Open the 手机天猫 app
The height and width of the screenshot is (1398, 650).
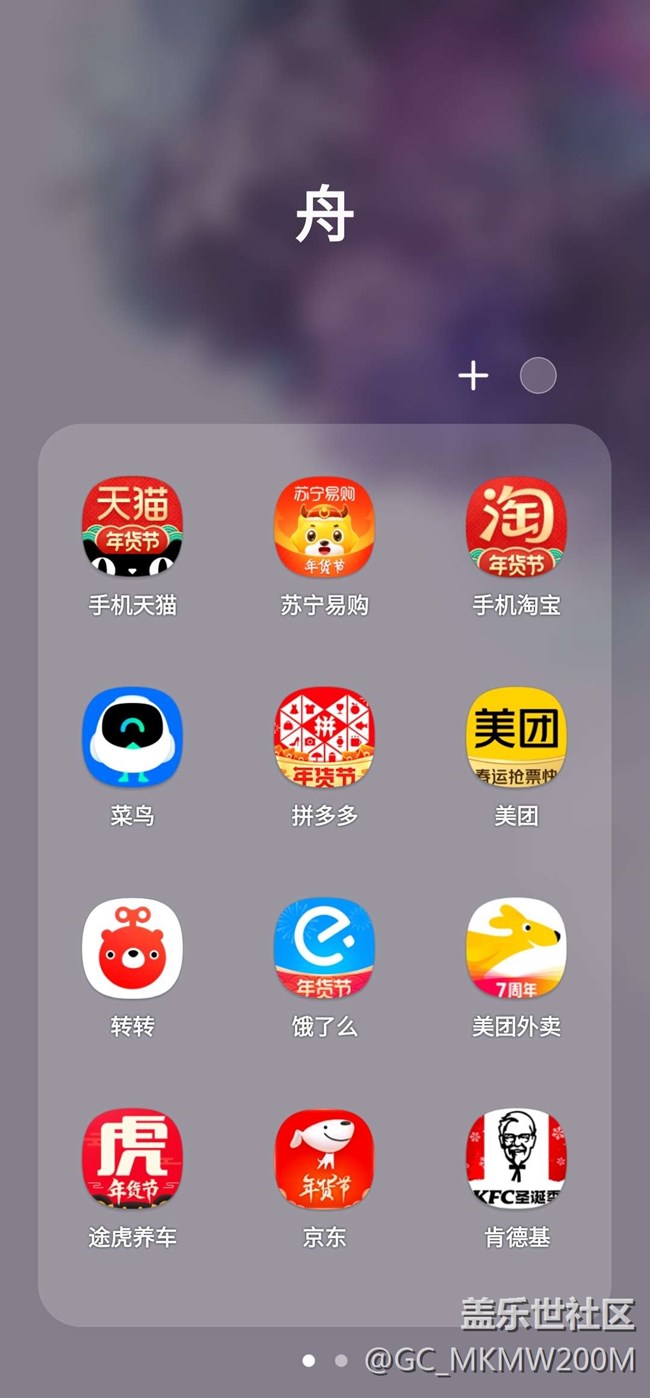click(132, 527)
